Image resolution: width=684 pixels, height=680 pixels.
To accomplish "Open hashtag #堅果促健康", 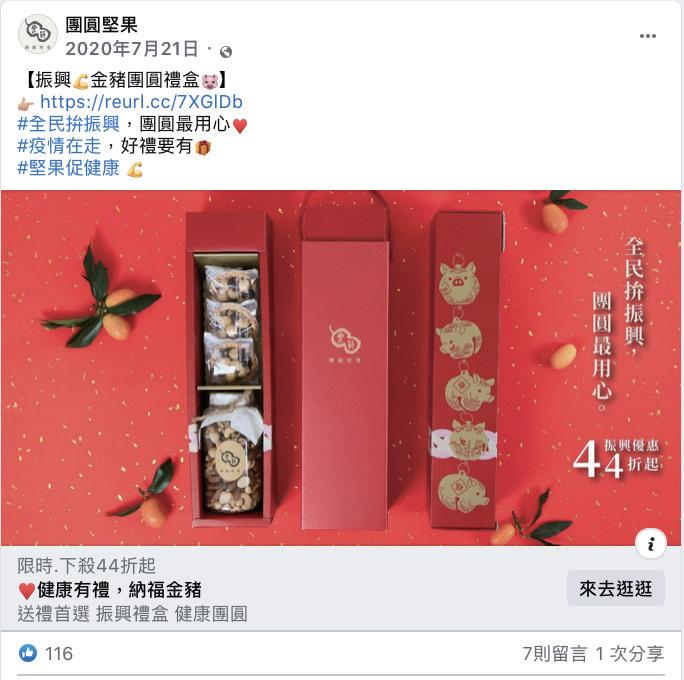I will coord(68,168).
